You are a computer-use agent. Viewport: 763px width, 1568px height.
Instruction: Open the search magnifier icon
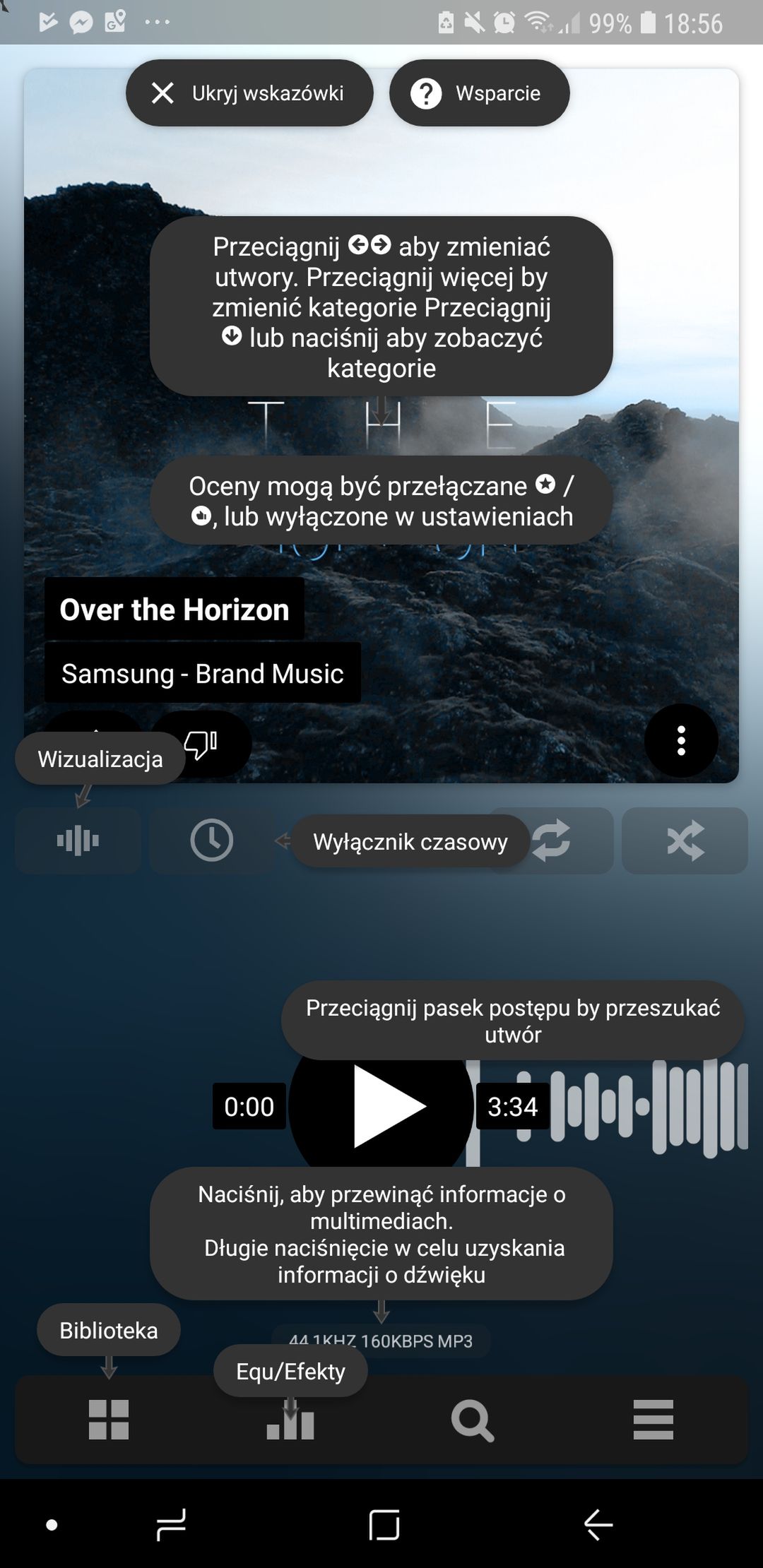click(x=472, y=1420)
